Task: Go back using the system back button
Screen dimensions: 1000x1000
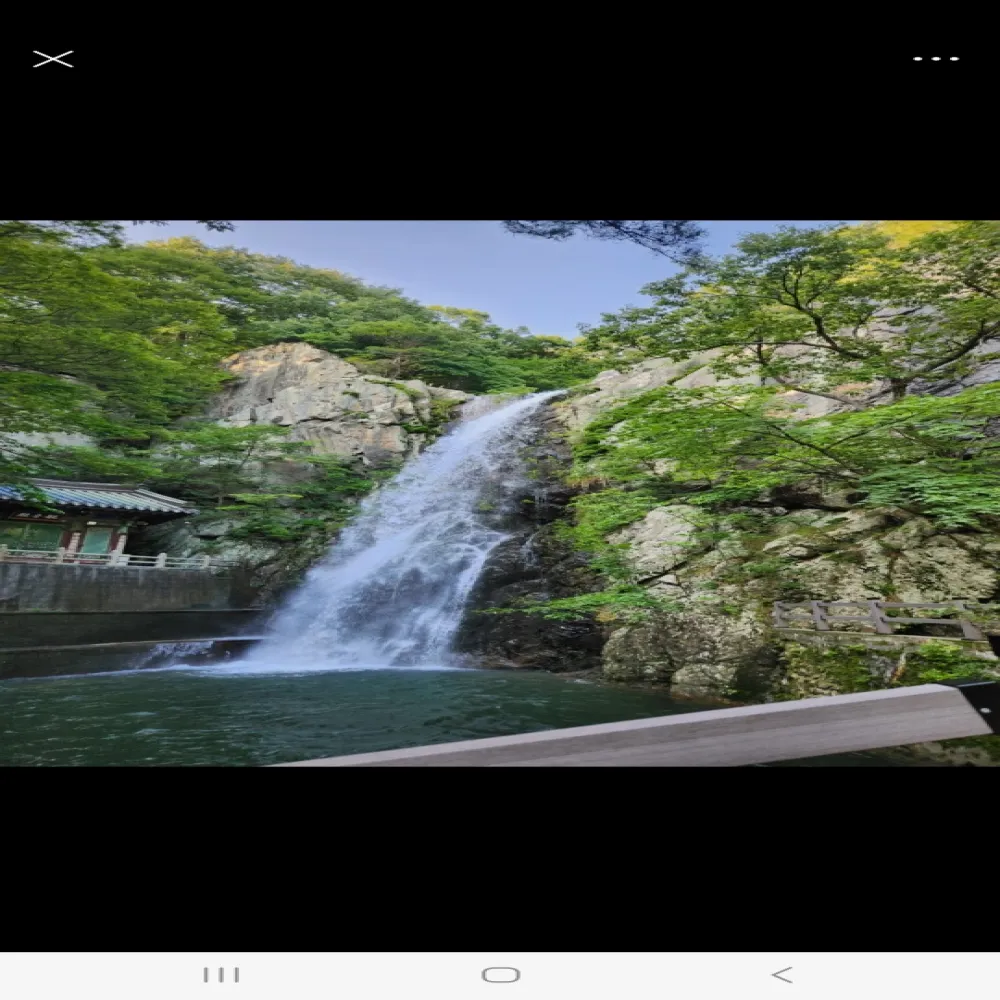Action: pyautogui.click(x=782, y=974)
